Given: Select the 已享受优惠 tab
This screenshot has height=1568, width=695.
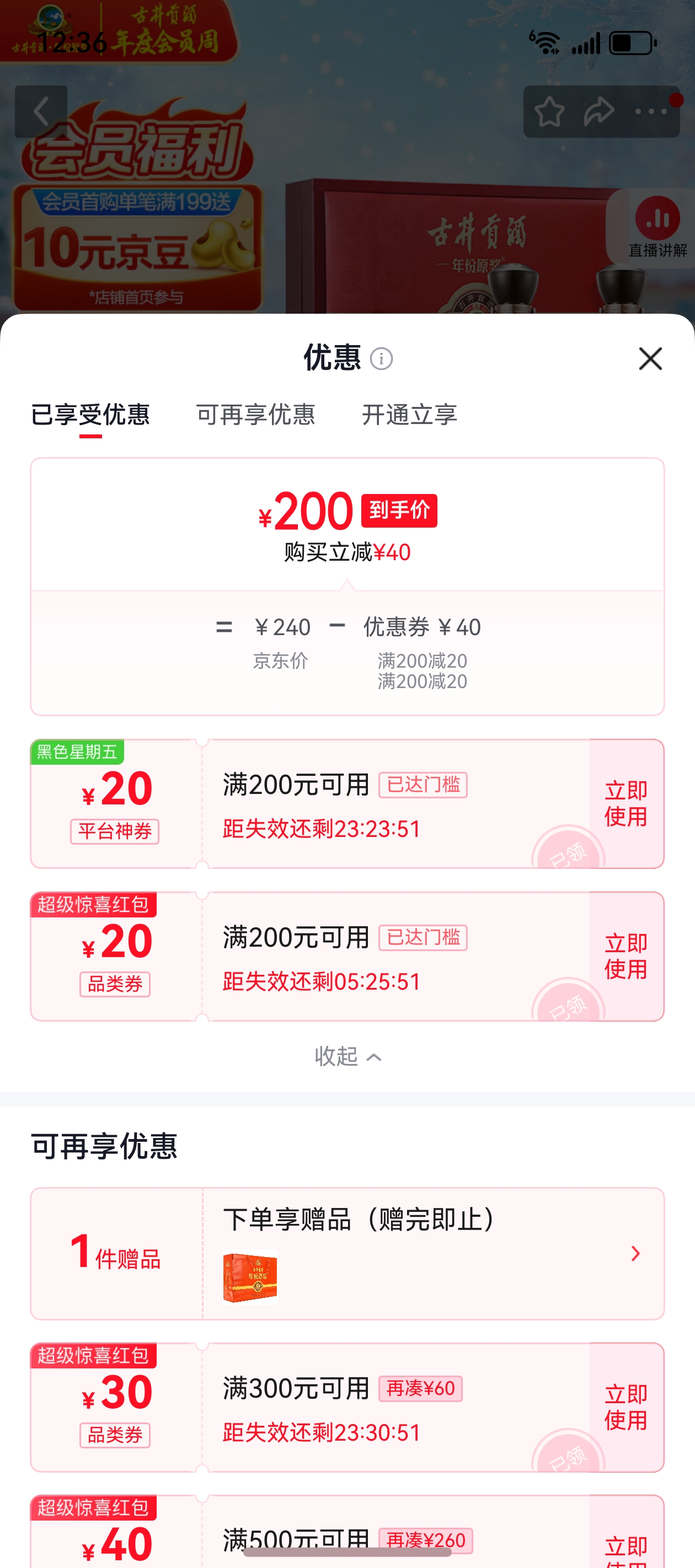Looking at the screenshot, I should [x=89, y=415].
